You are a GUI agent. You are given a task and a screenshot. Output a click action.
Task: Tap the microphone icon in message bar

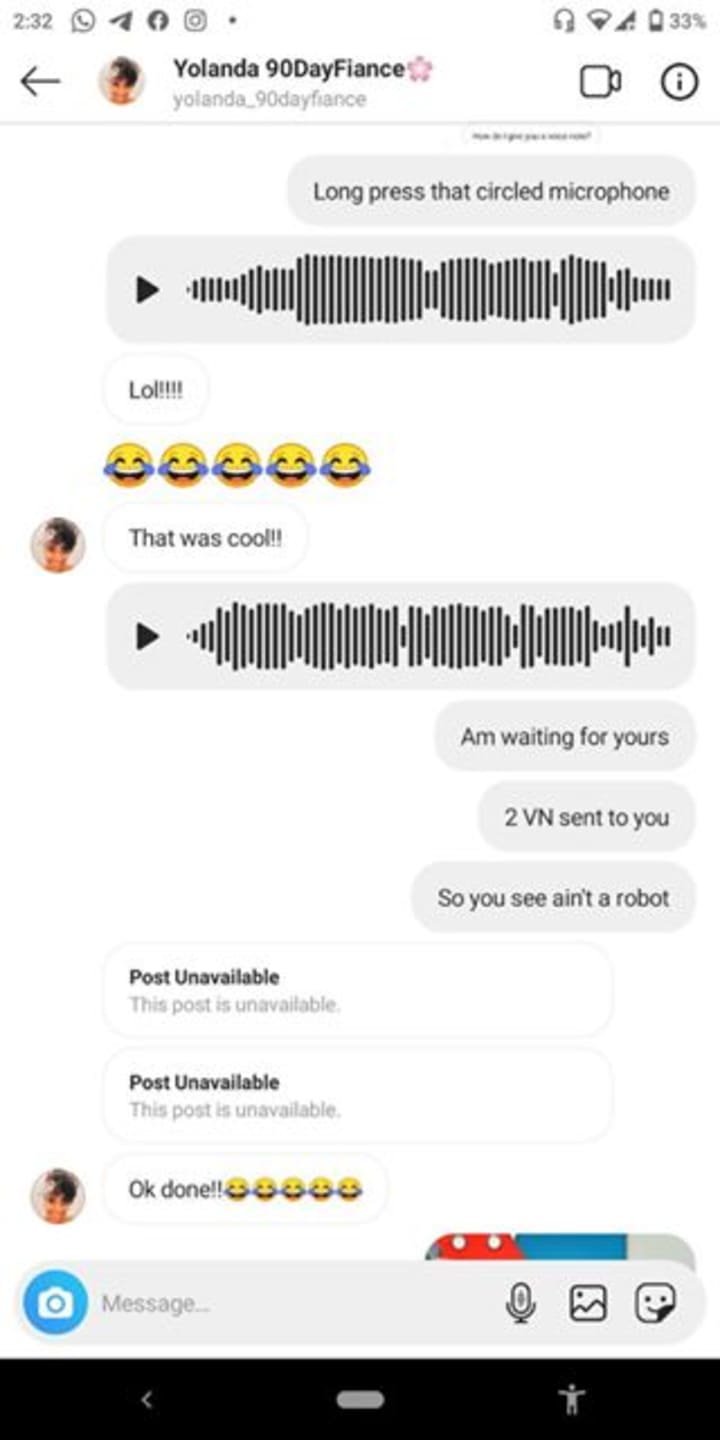(x=520, y=1303)
